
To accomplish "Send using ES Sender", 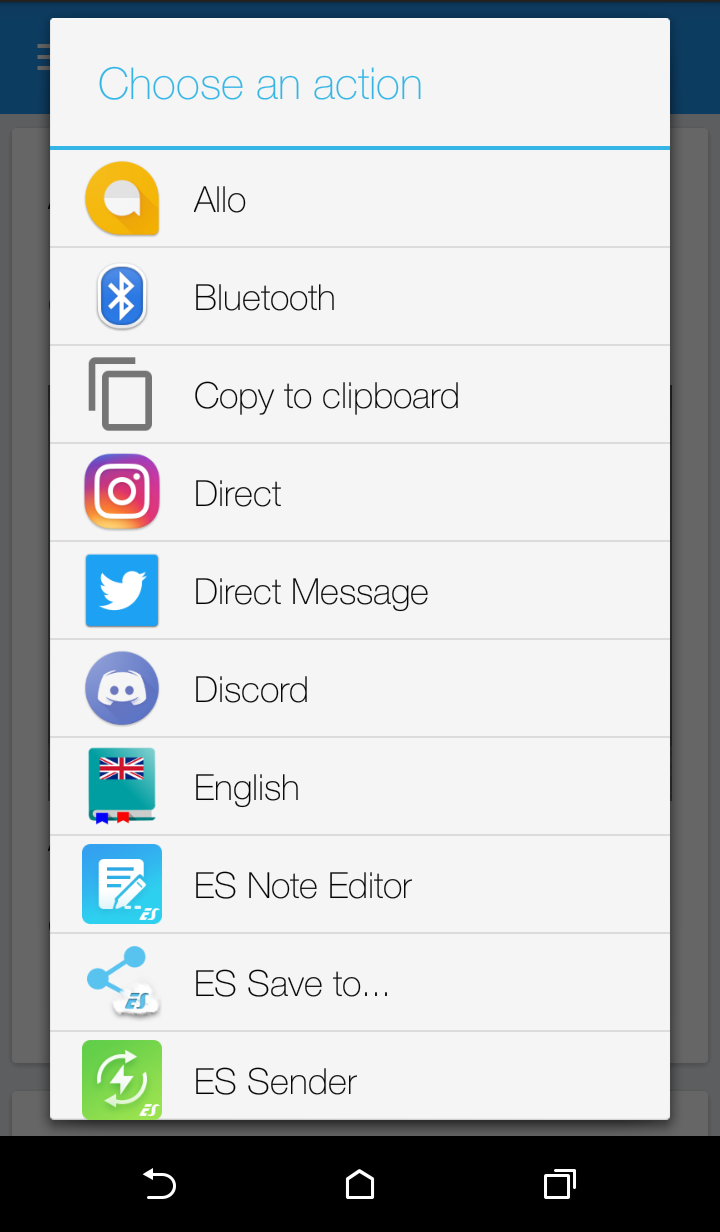I will (360, 1078).
